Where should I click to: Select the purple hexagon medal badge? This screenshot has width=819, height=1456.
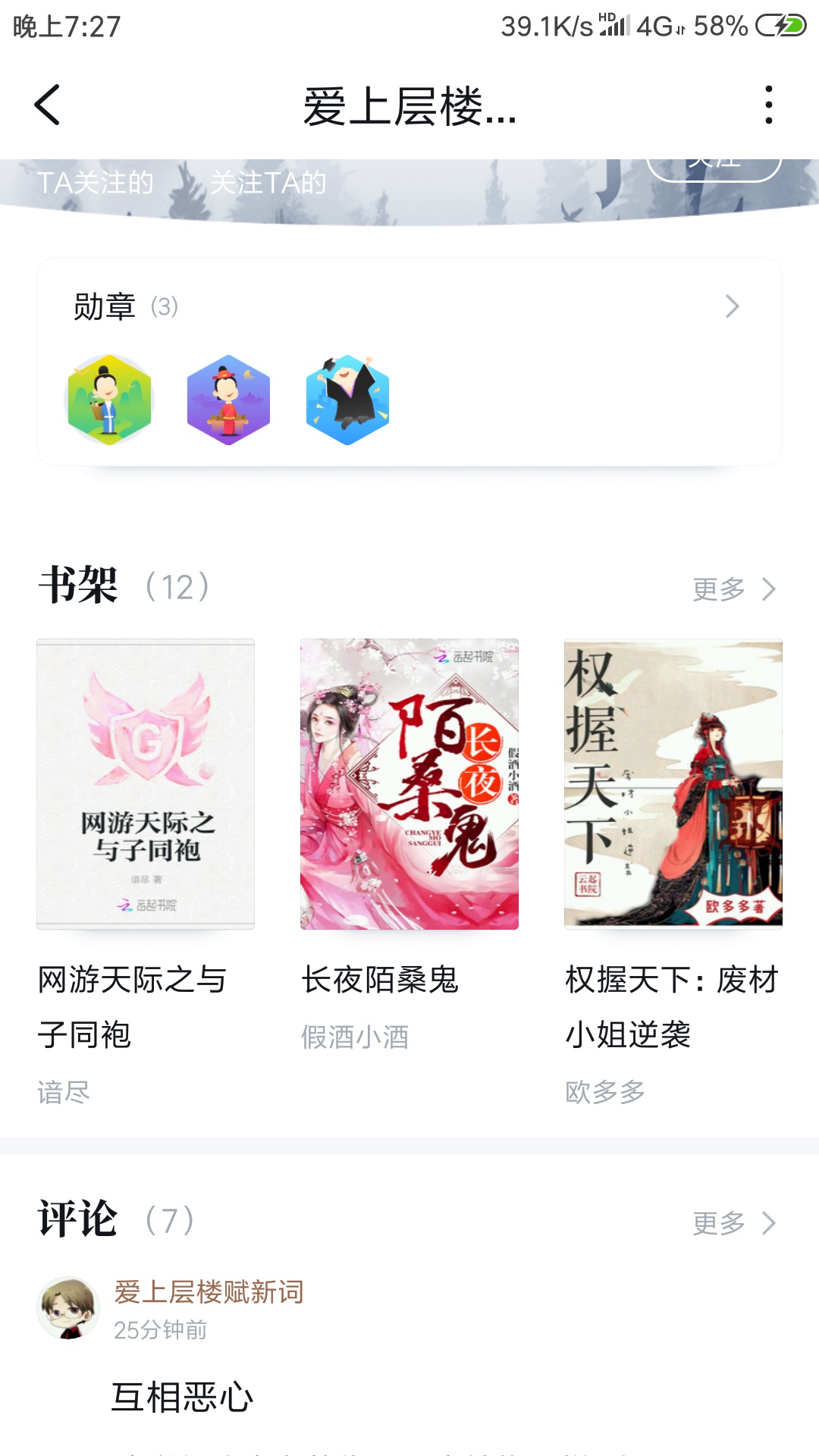(x=228, y=400)
